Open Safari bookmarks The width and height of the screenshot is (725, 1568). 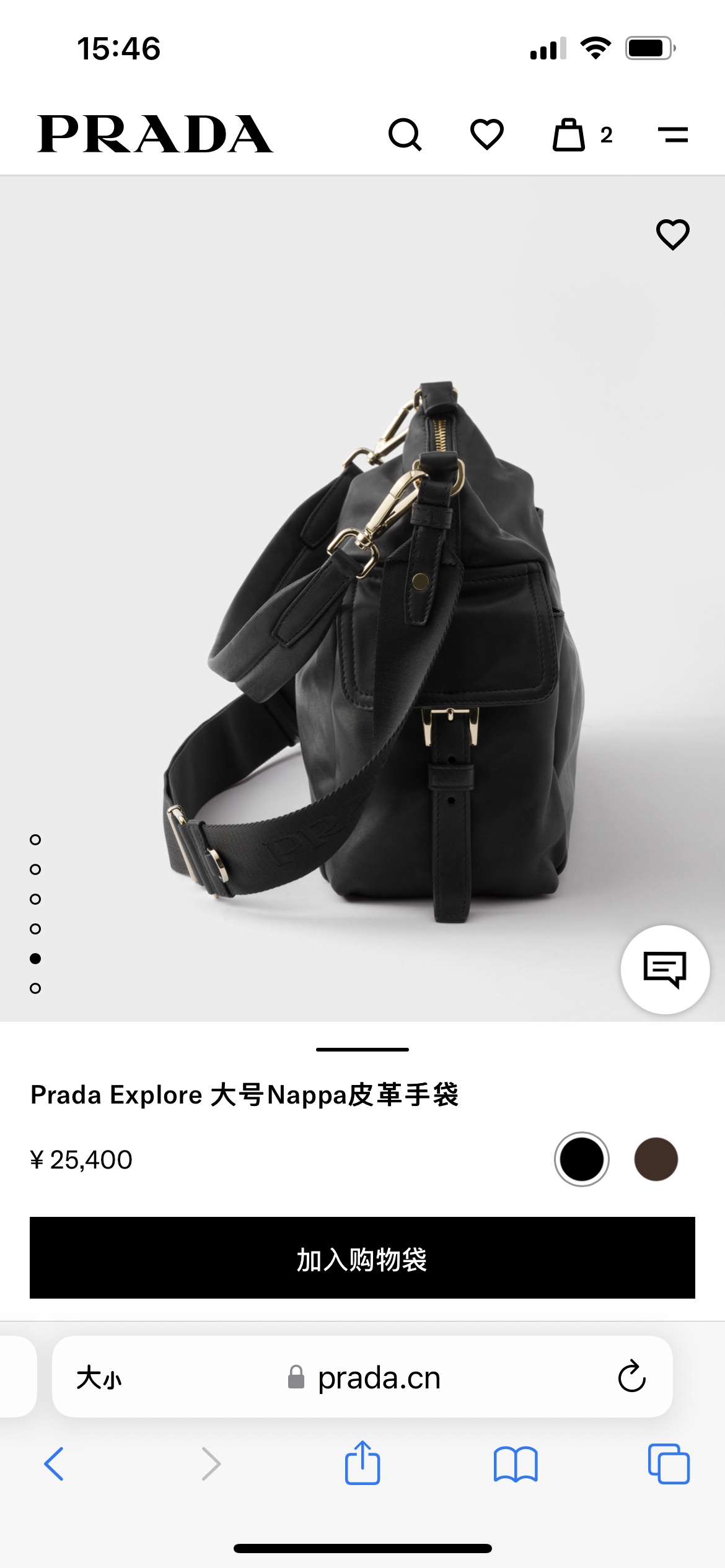tap(516, 1464)
